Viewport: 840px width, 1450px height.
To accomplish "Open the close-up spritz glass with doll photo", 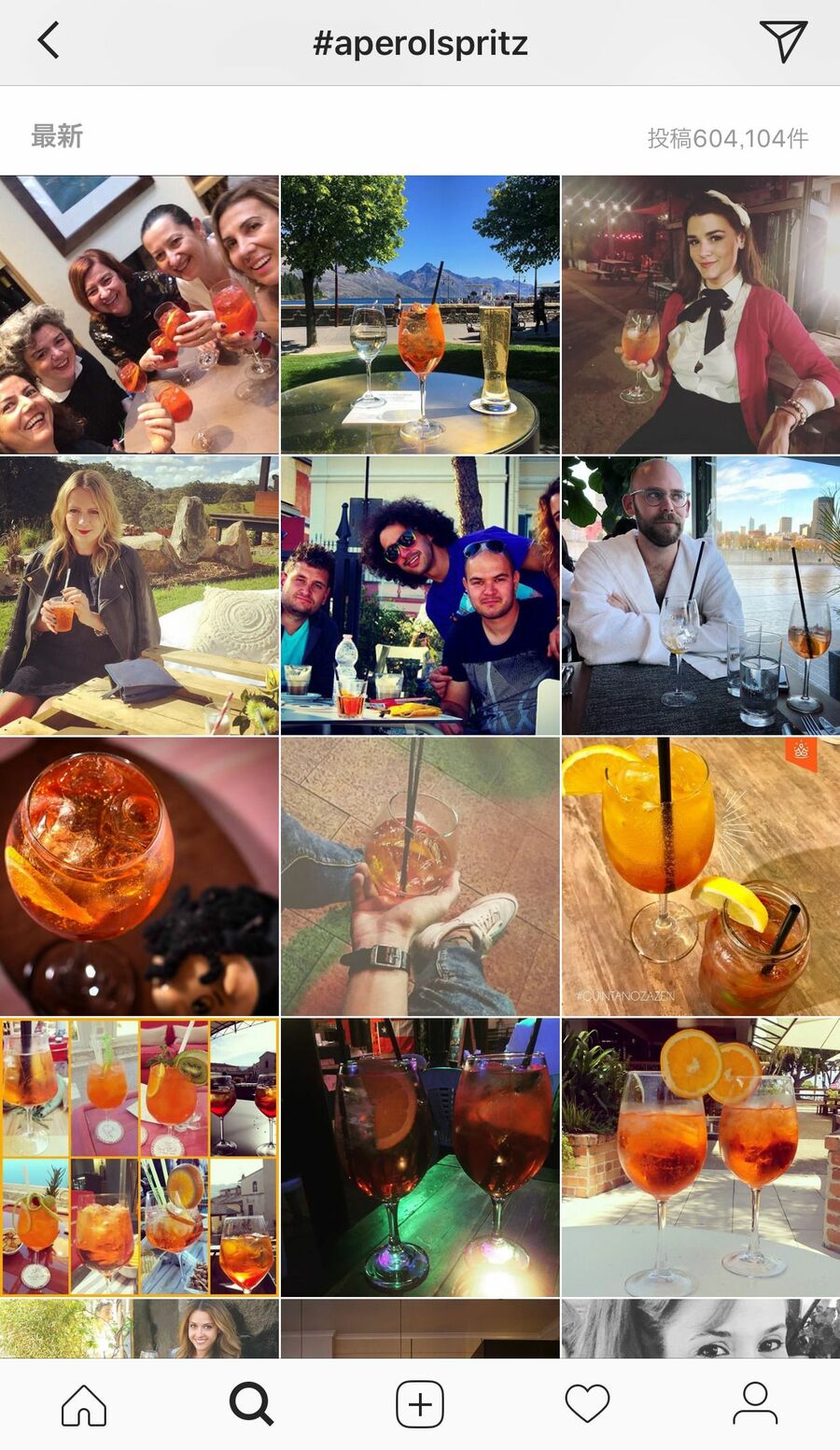I will point(139,877).
